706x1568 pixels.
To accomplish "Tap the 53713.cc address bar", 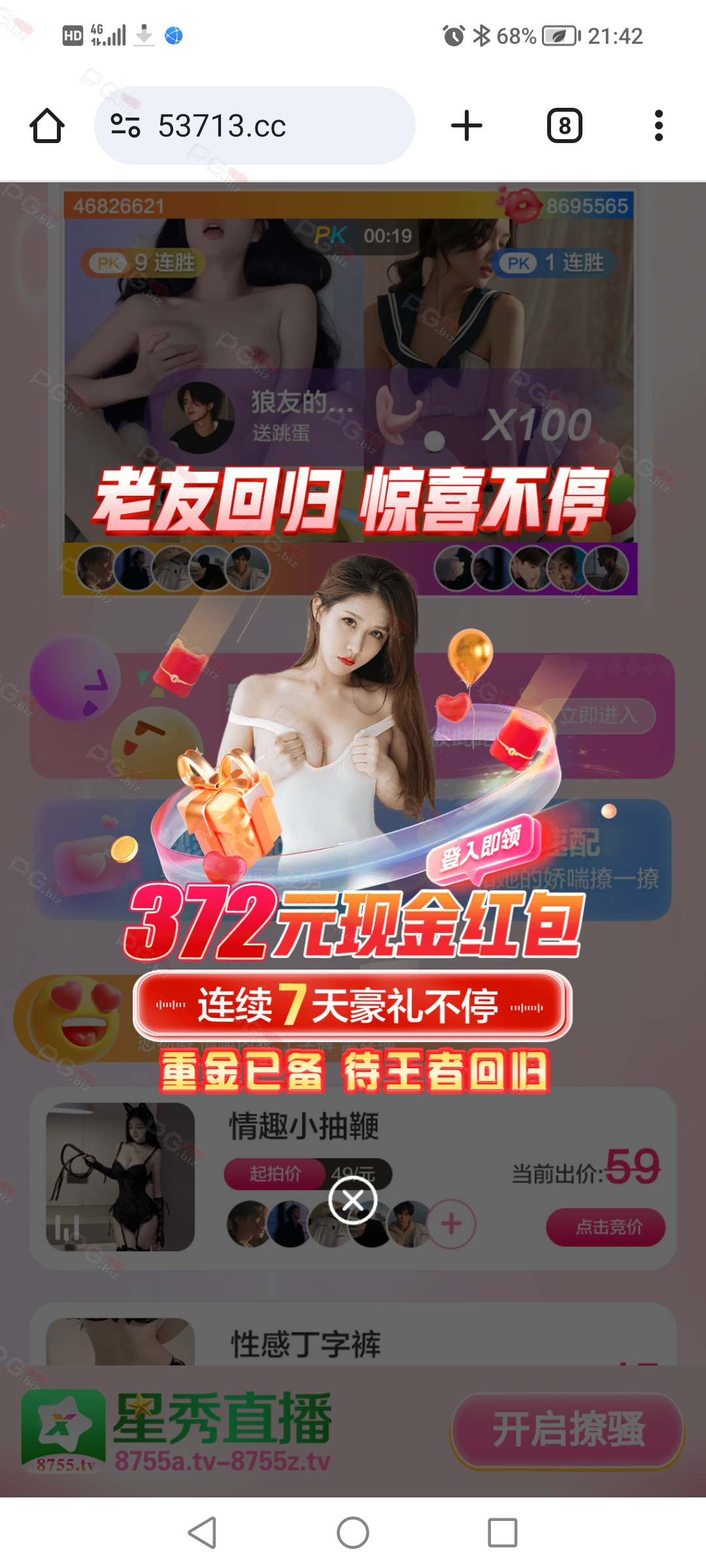I will [x=254, y=125].
